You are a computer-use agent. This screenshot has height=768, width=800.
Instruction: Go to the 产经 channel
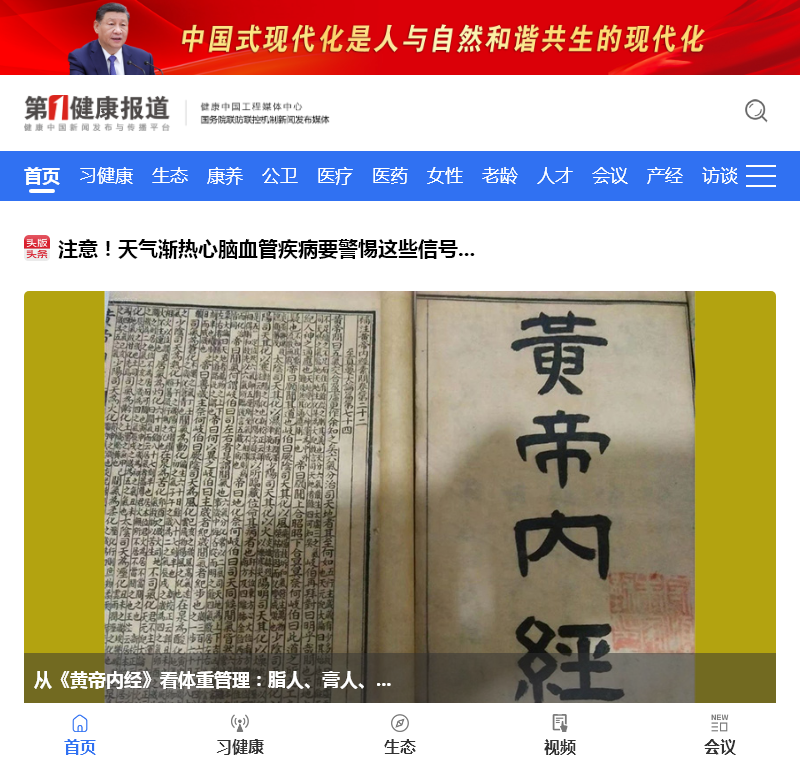(665, 176)
